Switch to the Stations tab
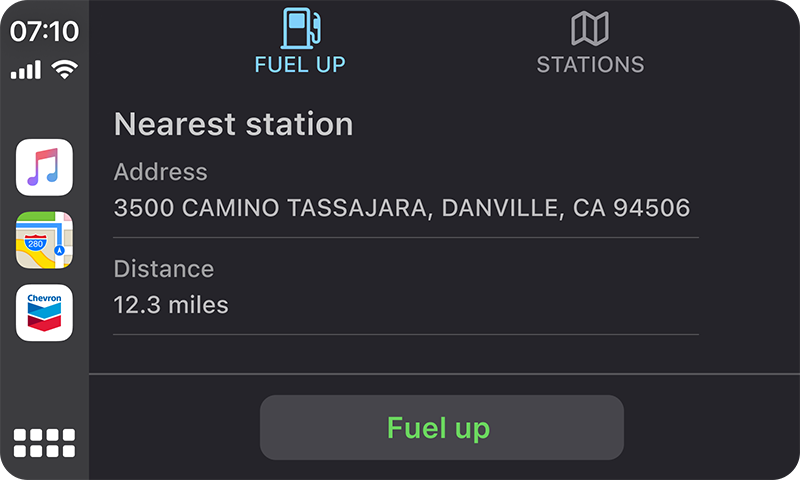The width and height of the screenshot is (800, 480). 590,42
